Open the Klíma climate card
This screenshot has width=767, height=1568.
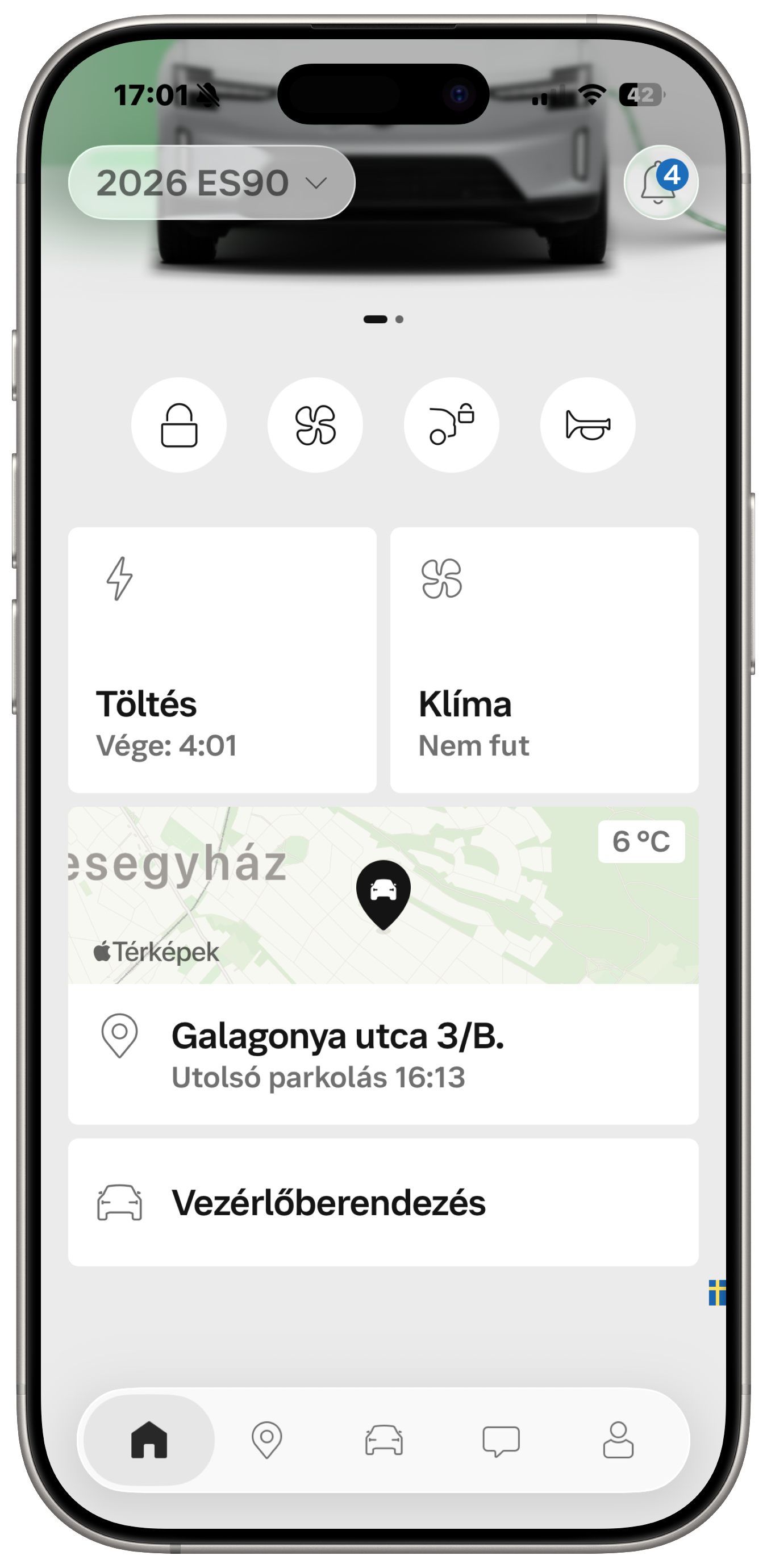pyautogui.click(x=544, y=660)
